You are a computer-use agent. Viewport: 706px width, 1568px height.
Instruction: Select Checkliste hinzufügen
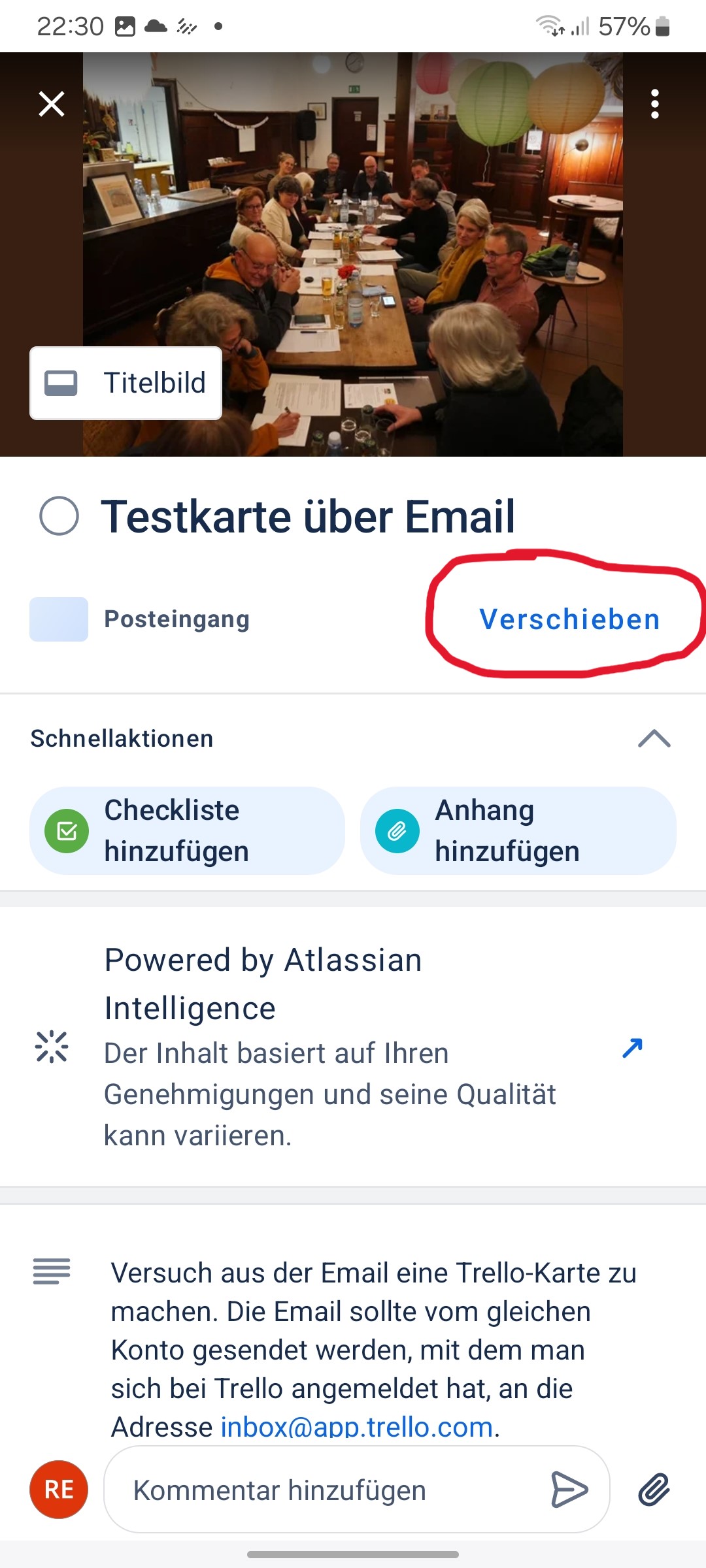187,830
